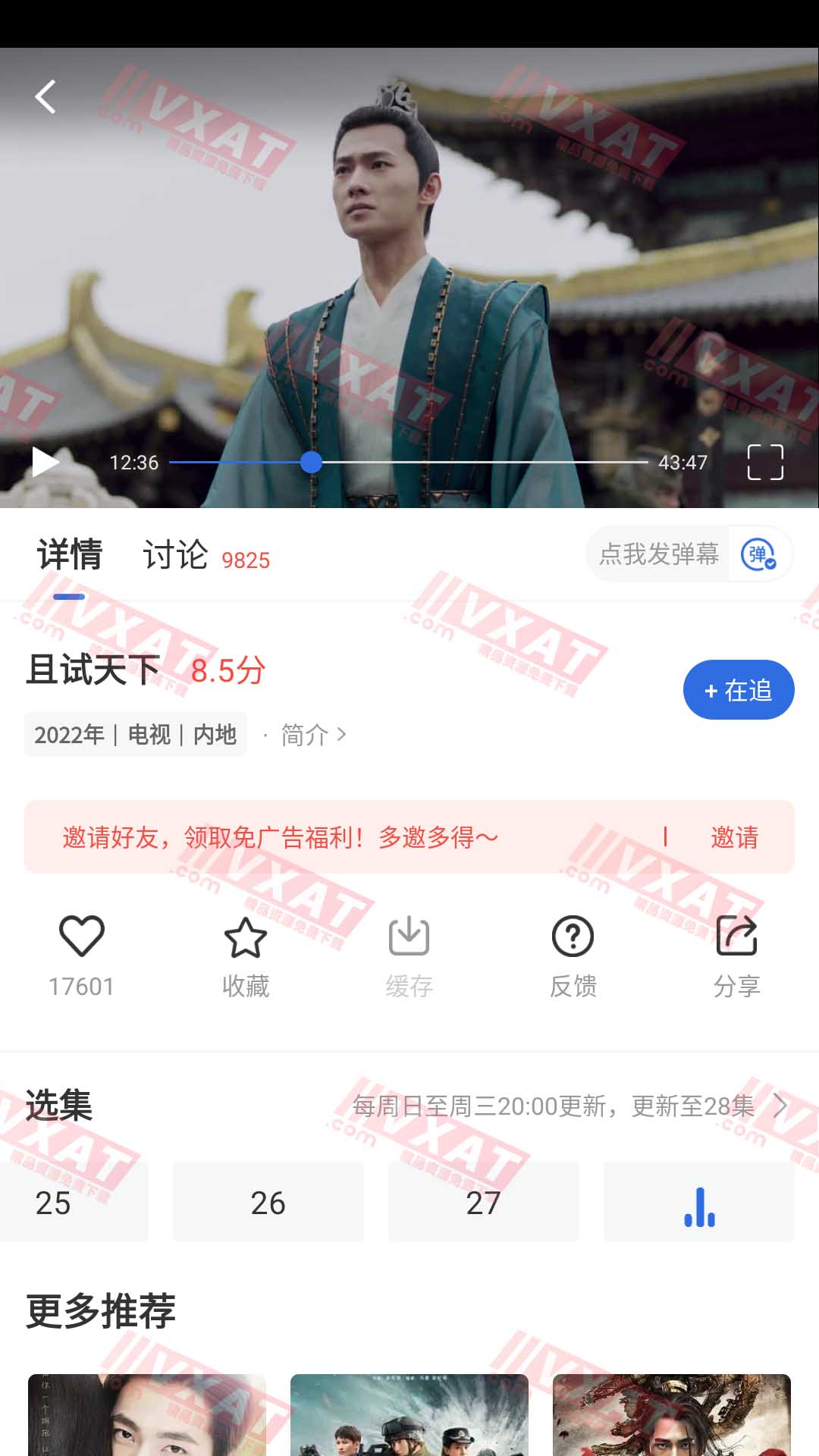Viewport: 819px width, 1456px height.
Task: Open the middle recommended poster with soldiers
Action: 409,1414
